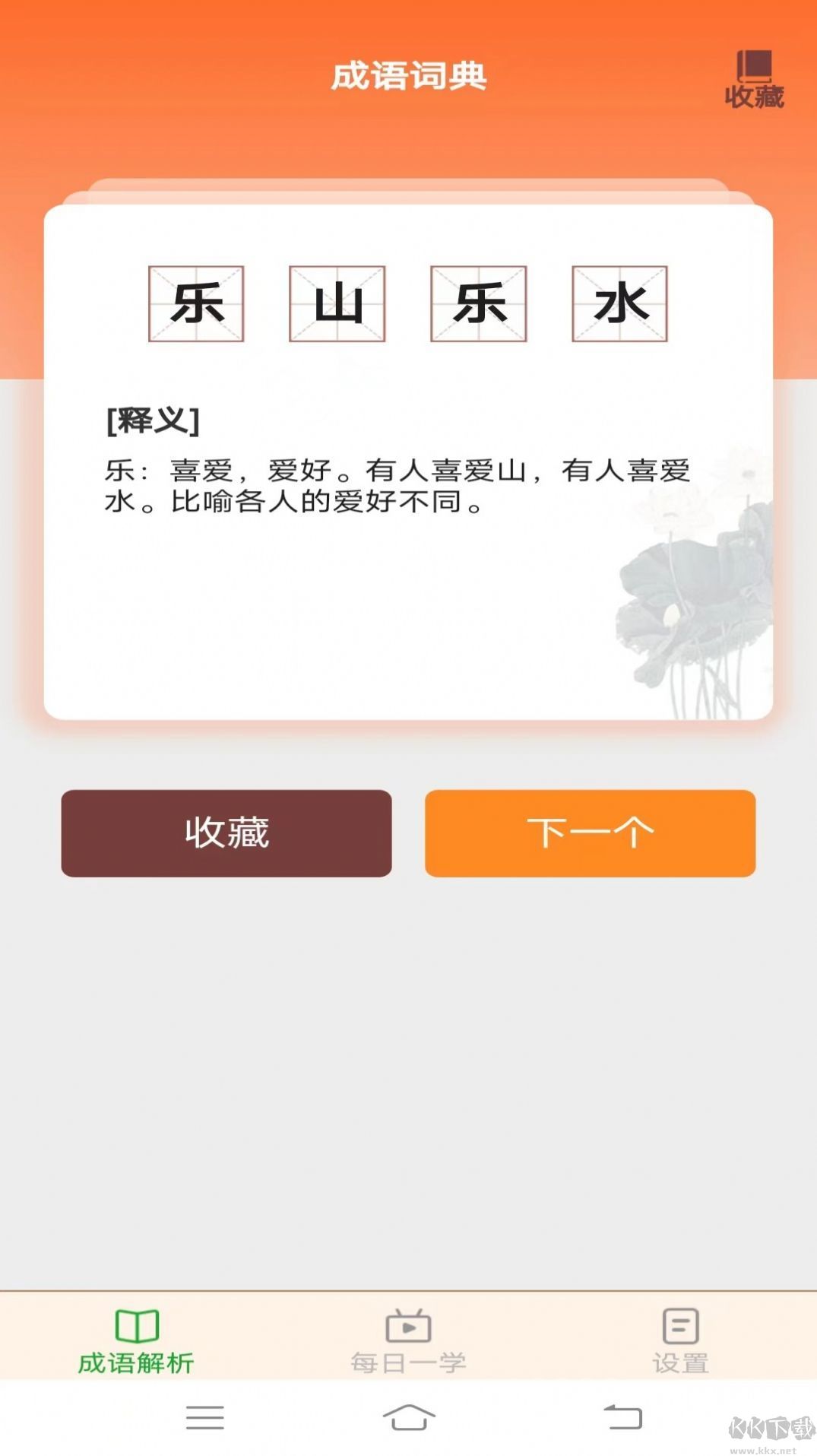Open the 设置 settings icon
The width and height of the screenshot is (817, 1456).
pyautogui.click(x=679, y=1324)
